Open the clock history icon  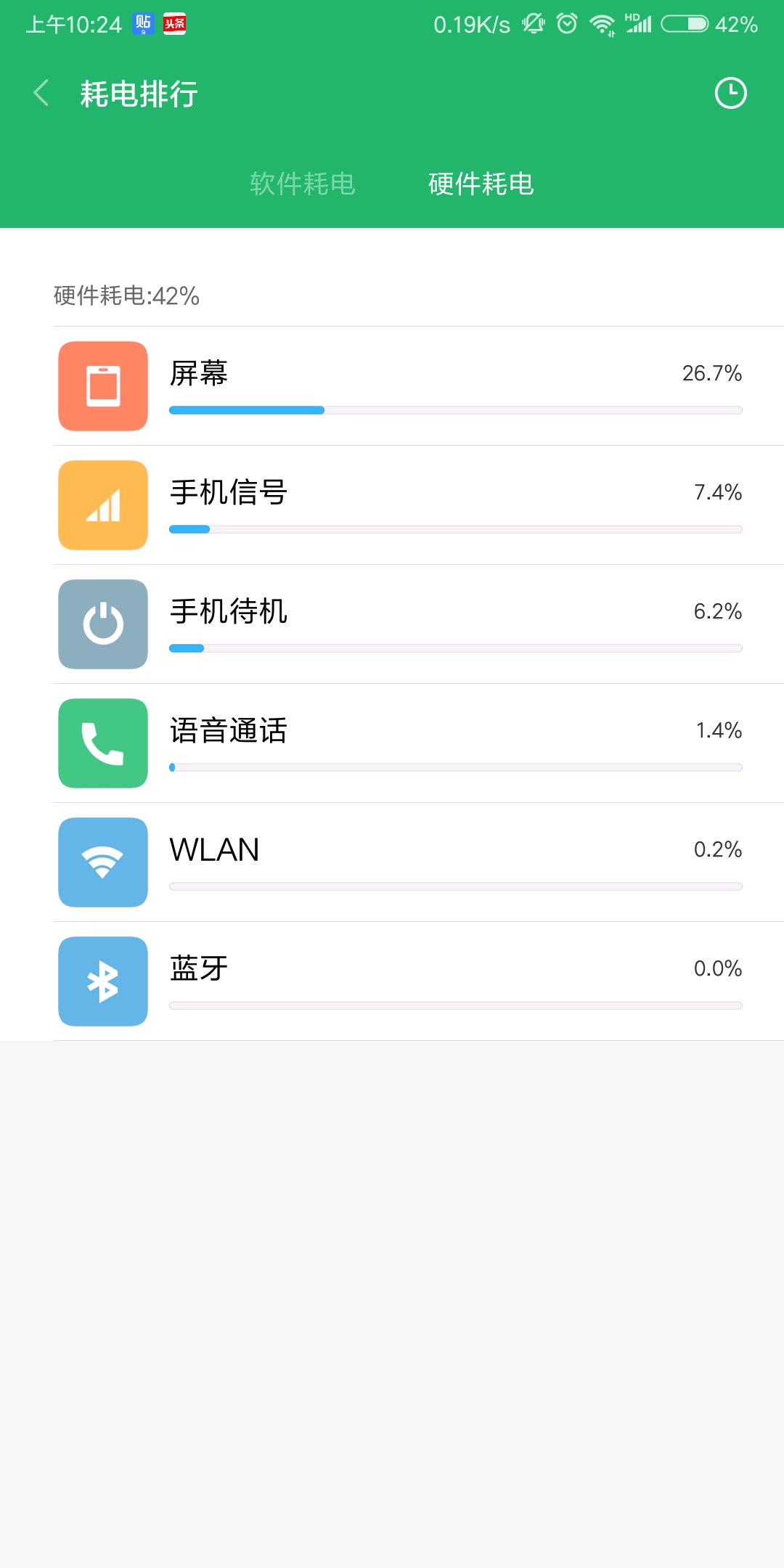[730, 93]
